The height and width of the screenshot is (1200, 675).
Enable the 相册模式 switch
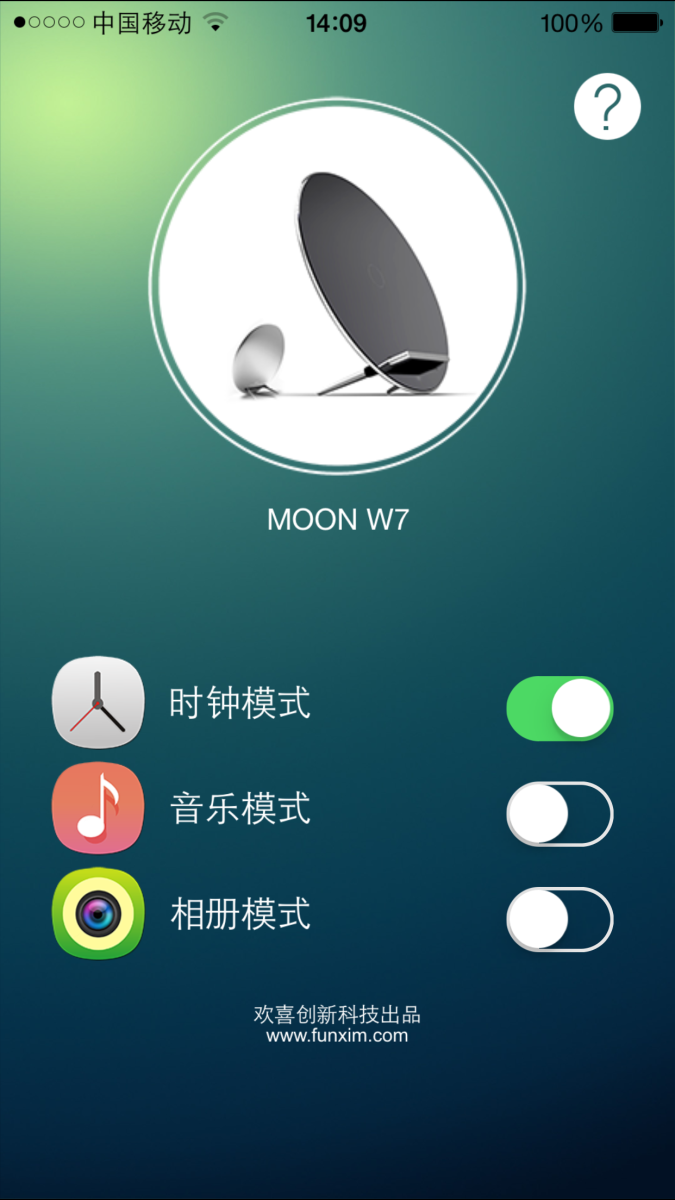pyautogui.click(x=560, y=919)
